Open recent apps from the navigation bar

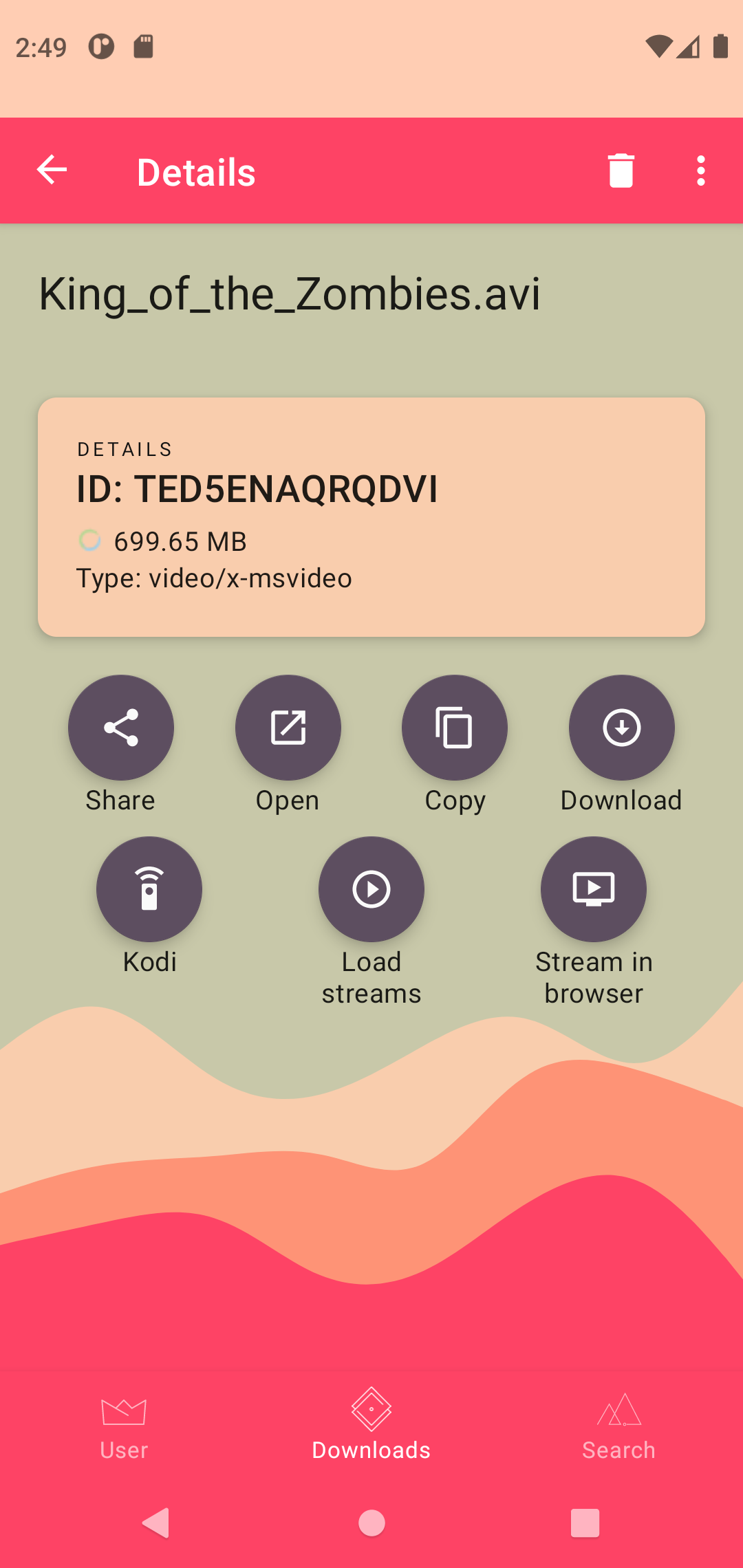(585, 1523)
